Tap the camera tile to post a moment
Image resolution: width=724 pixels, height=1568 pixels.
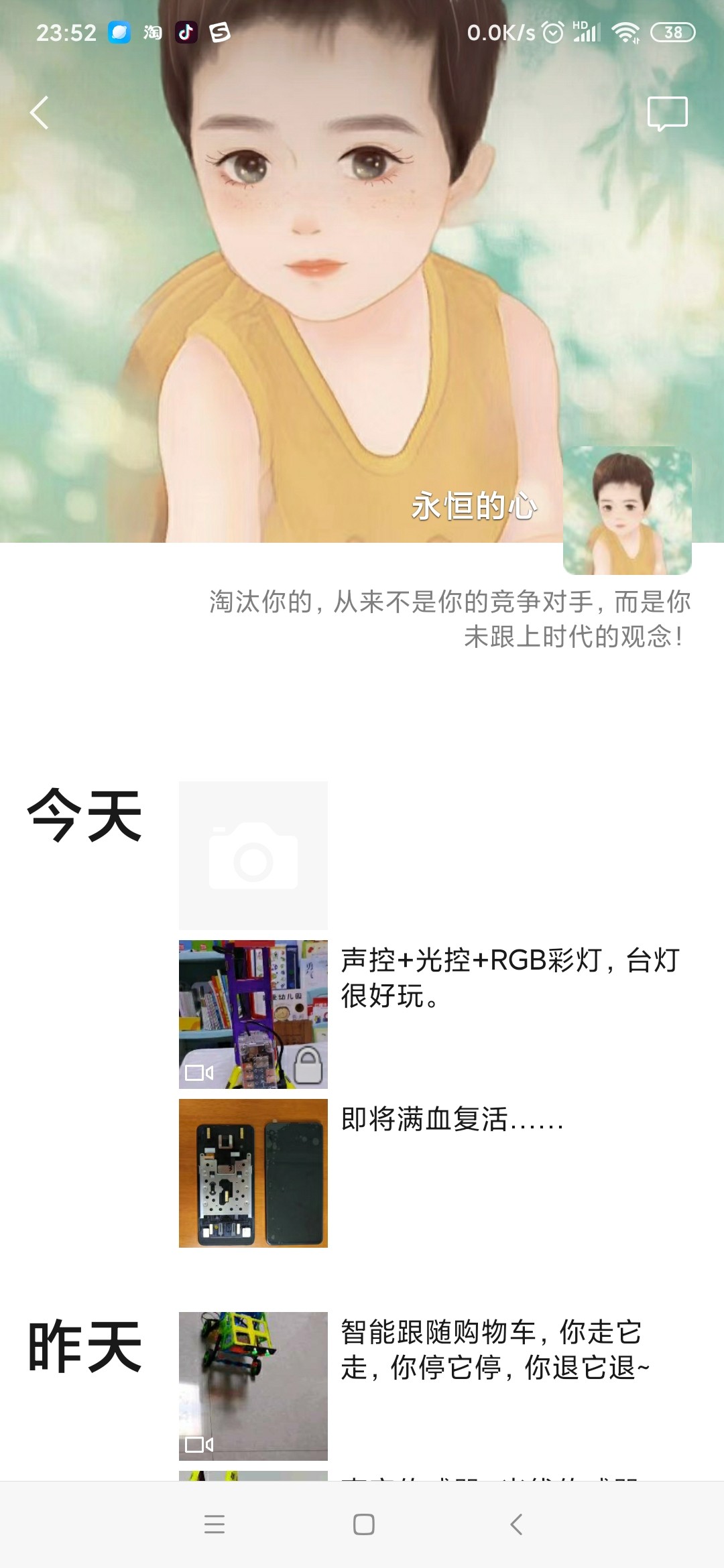click(253, 855)
